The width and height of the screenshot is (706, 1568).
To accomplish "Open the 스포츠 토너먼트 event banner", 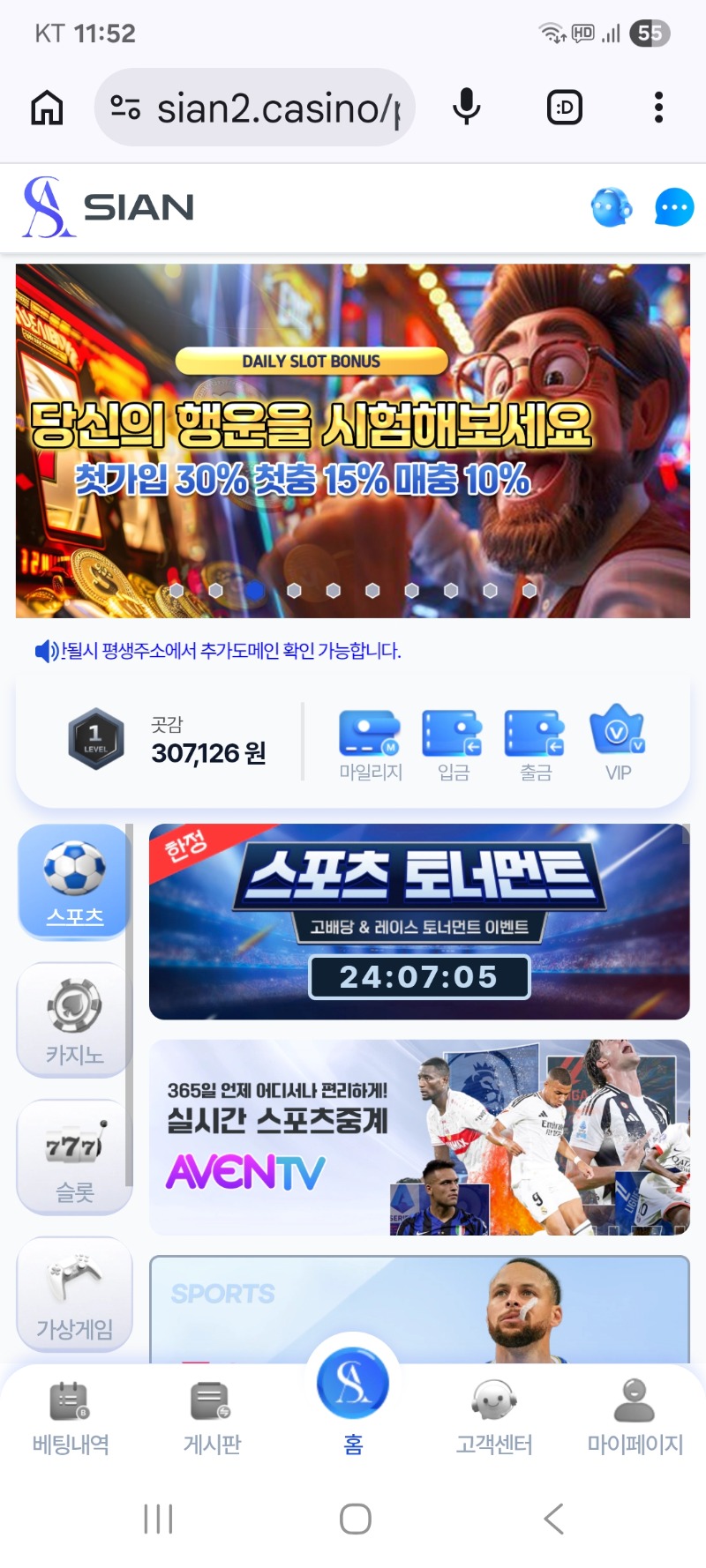I will click(x=419, y=922).
